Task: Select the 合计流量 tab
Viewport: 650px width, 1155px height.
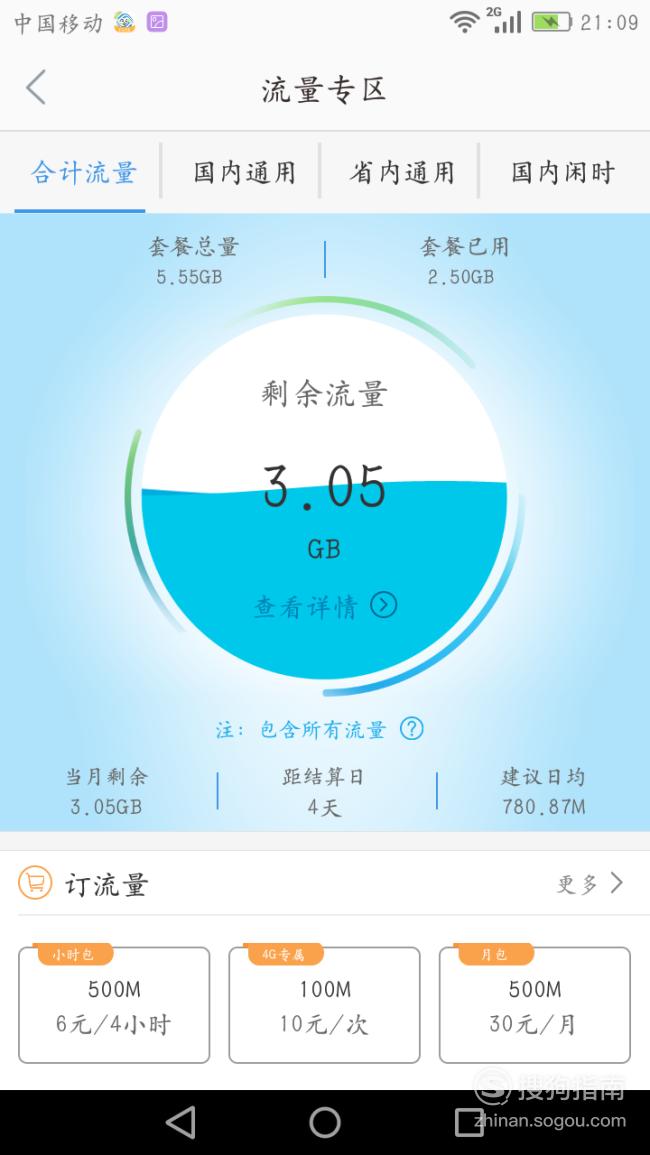Action: [x=83, y=173]
